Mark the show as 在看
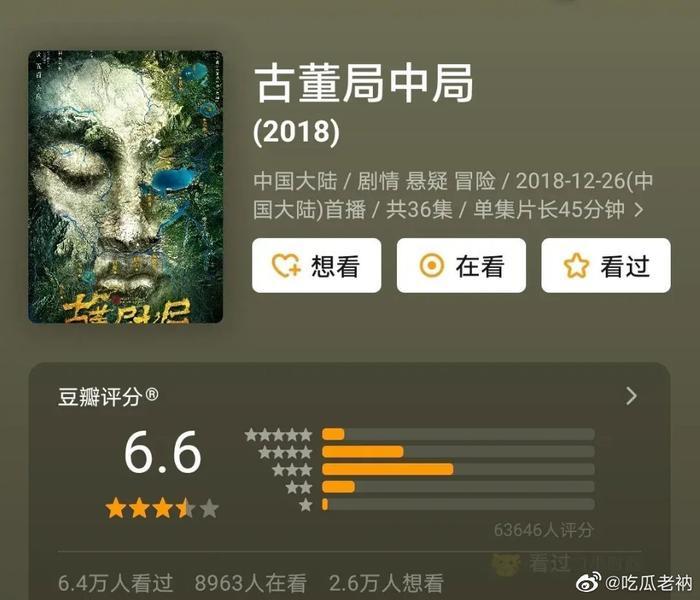The height and width of the screenshot is (600, 700). pyautogui.click(x=461, y=265)
